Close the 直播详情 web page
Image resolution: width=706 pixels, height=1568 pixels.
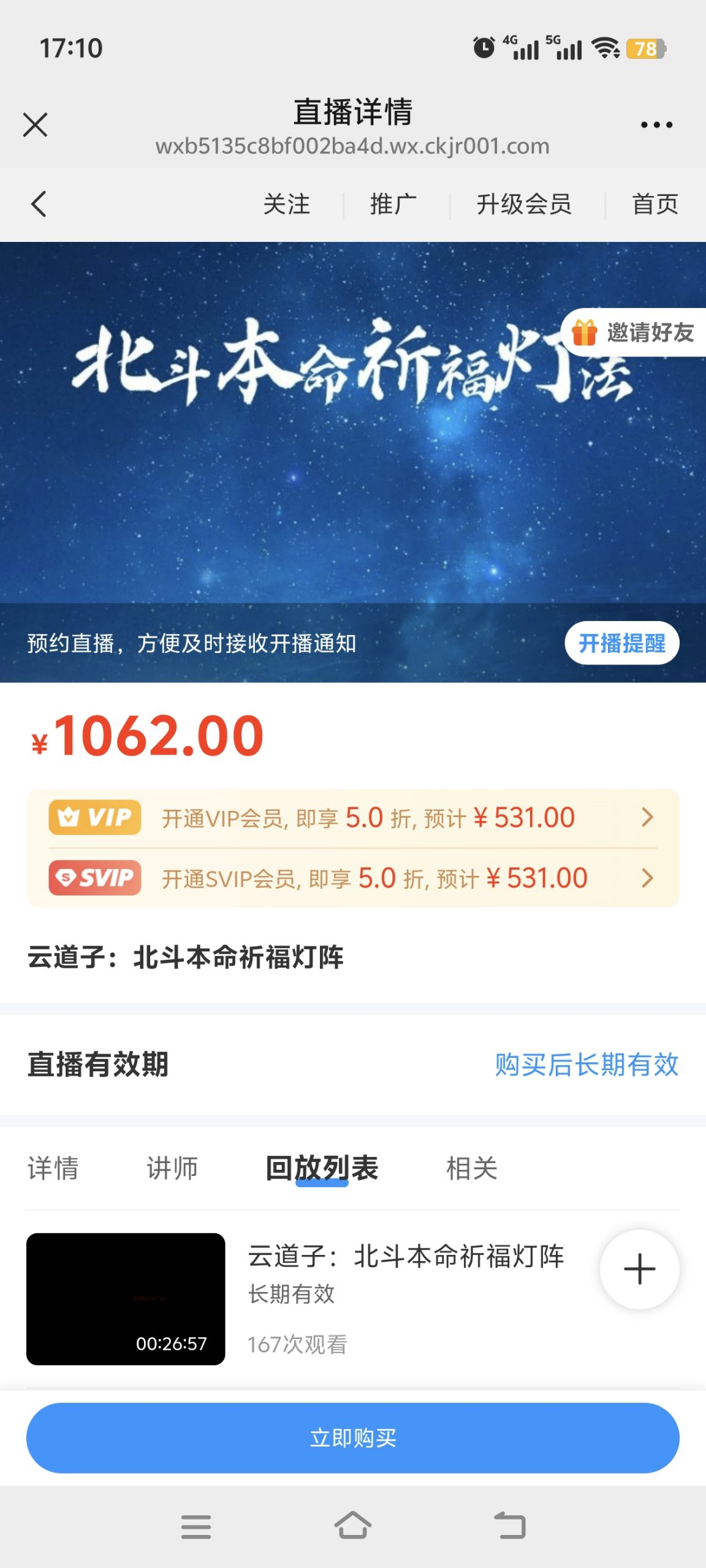(x=35, y=125)
